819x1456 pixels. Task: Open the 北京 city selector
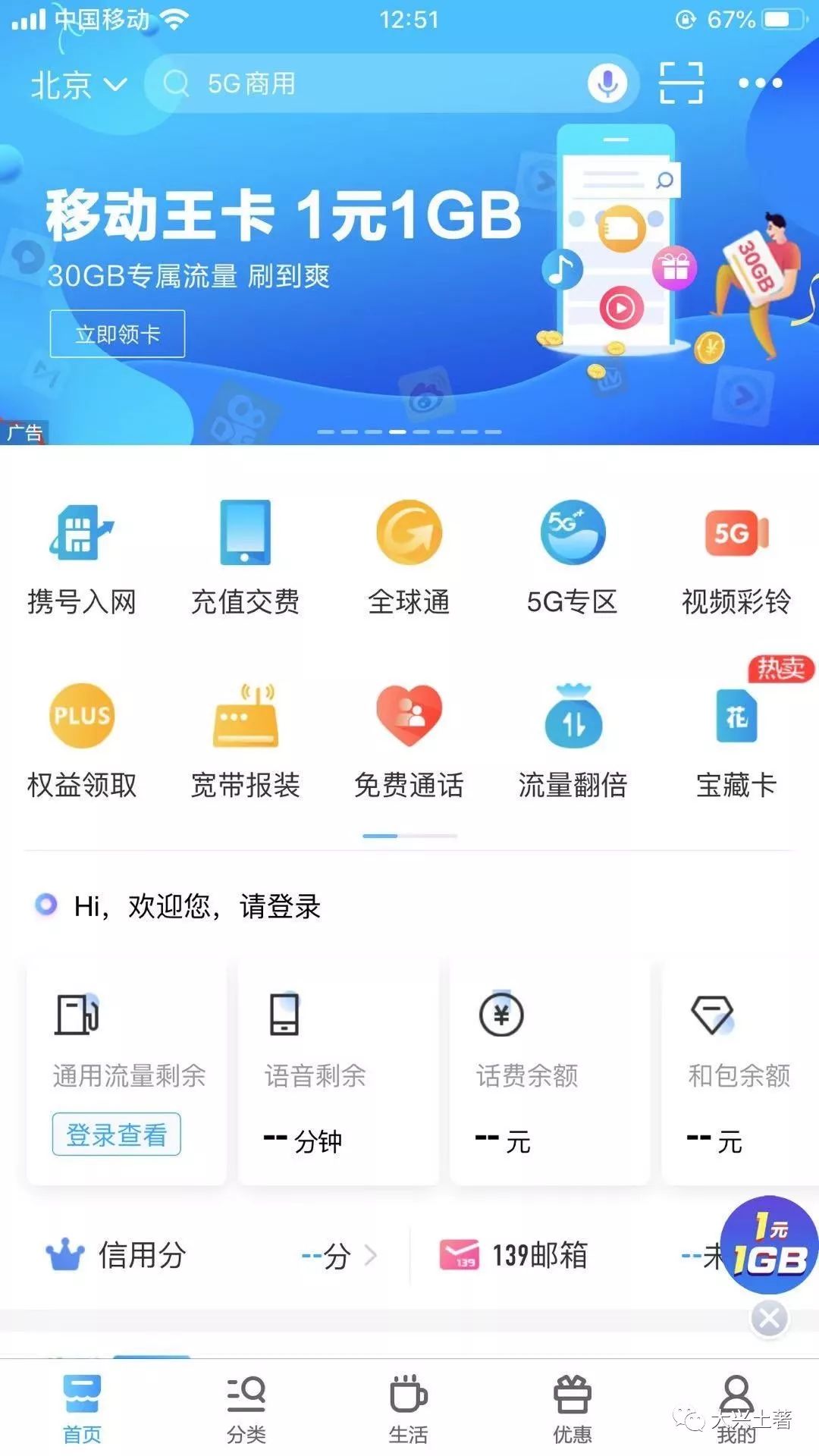(76, 86)
